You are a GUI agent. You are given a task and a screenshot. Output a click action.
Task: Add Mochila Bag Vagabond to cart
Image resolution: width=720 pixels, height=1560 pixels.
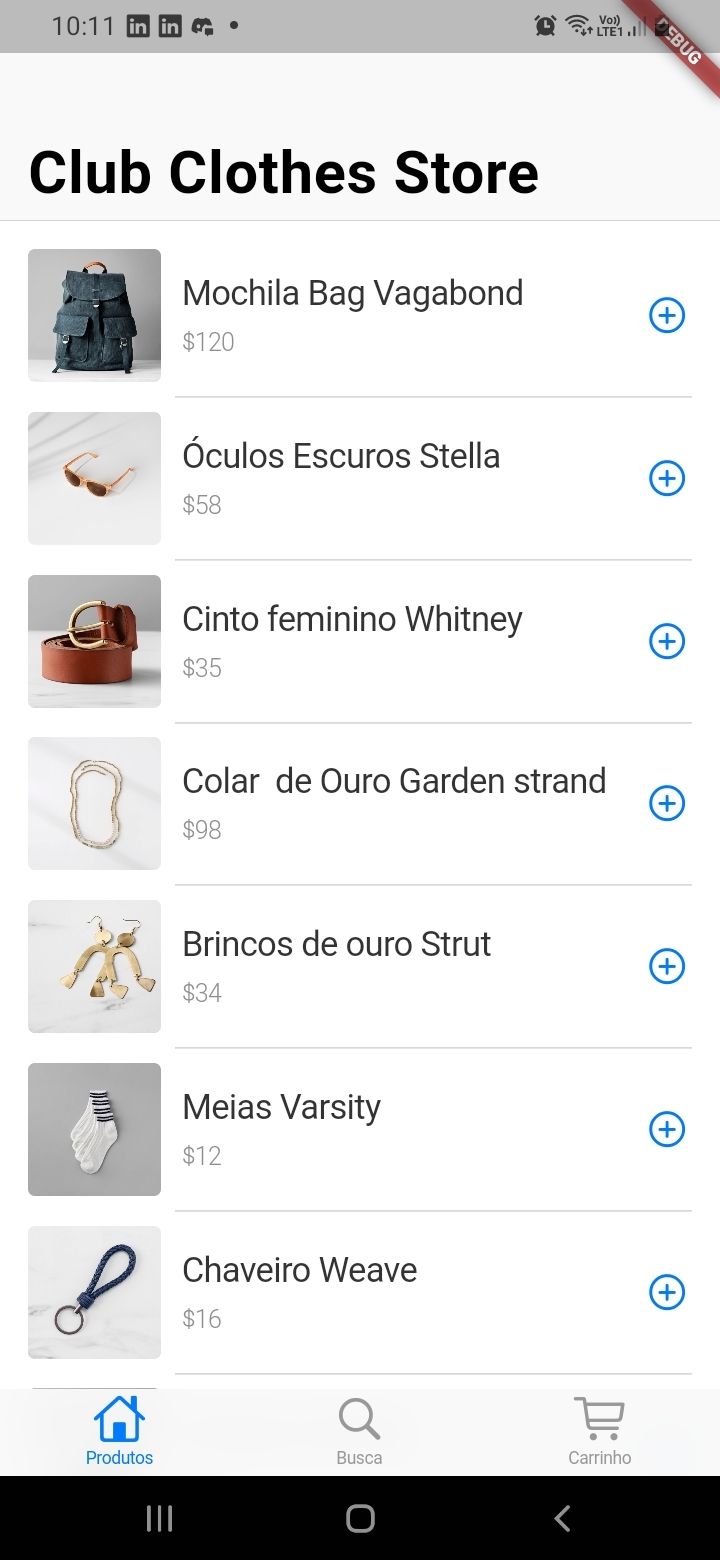(667, 316)
